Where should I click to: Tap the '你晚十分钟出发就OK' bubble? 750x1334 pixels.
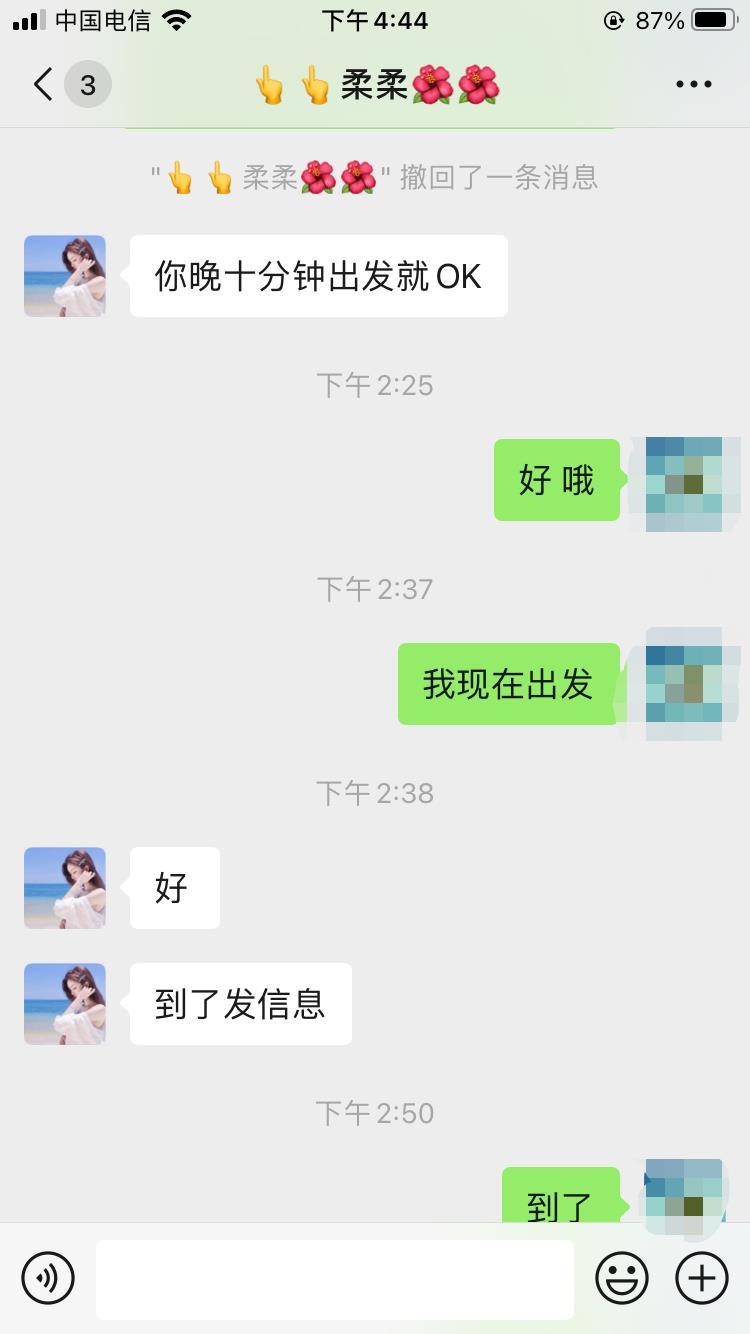[x=318, y=276]
